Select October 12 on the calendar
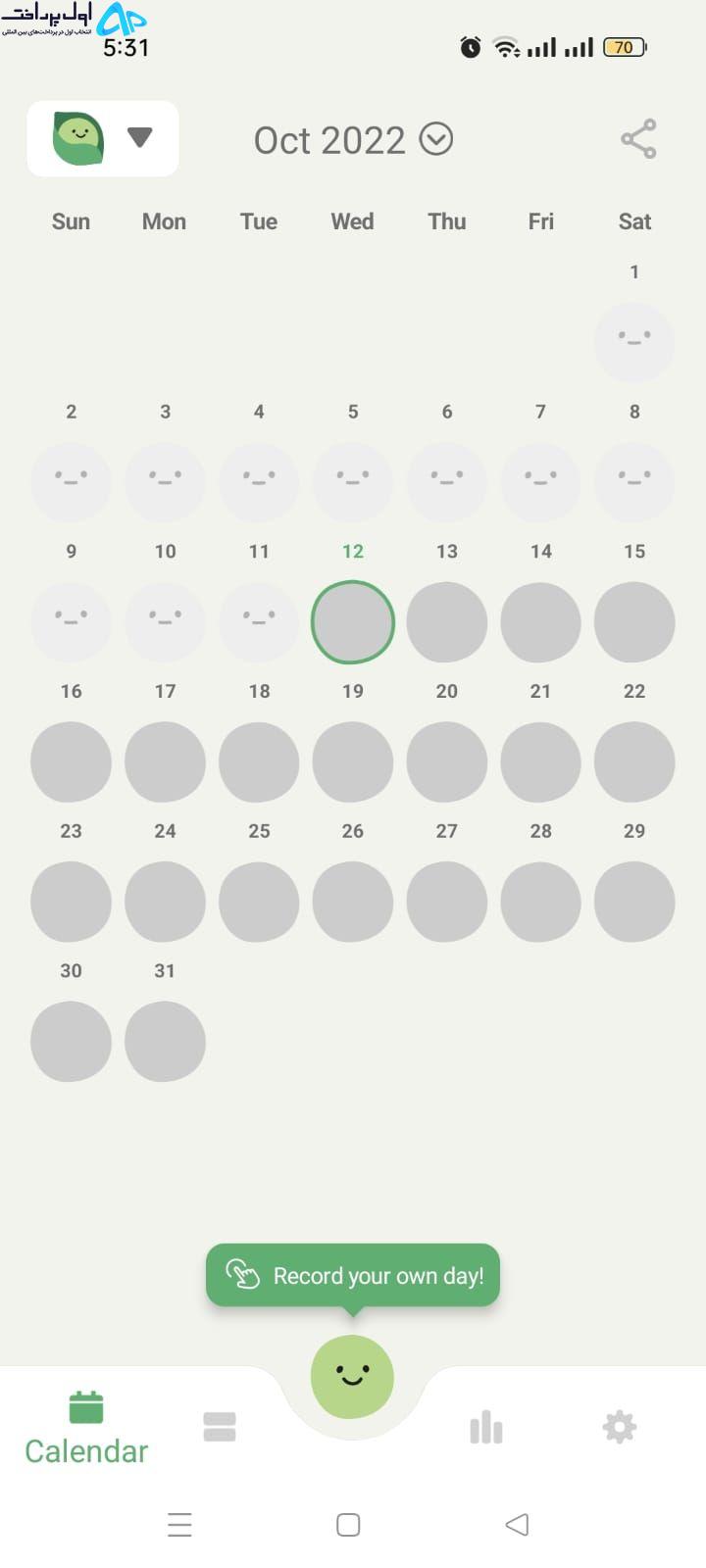 (x=353, y=622)
